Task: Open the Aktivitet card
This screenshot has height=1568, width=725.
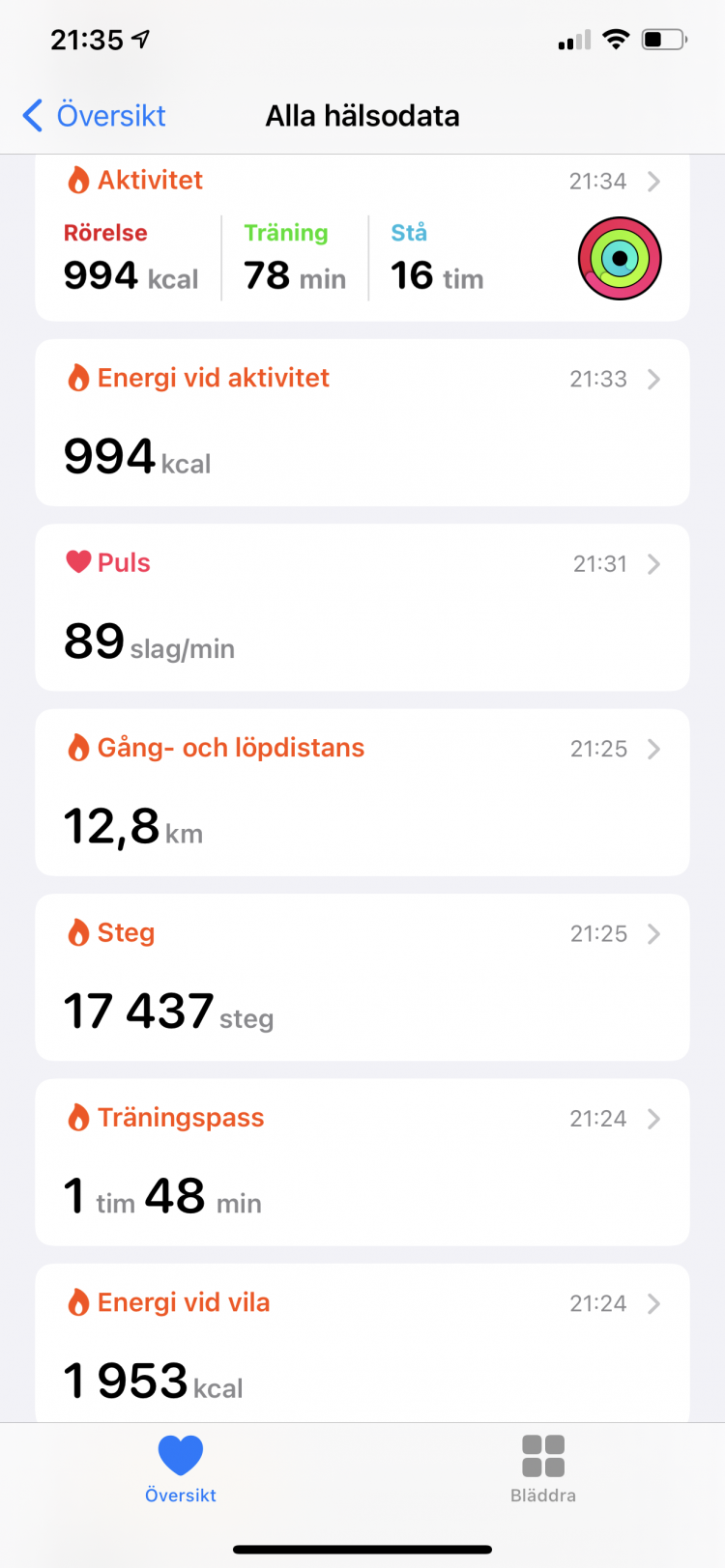Action: (x=362, y=238)
